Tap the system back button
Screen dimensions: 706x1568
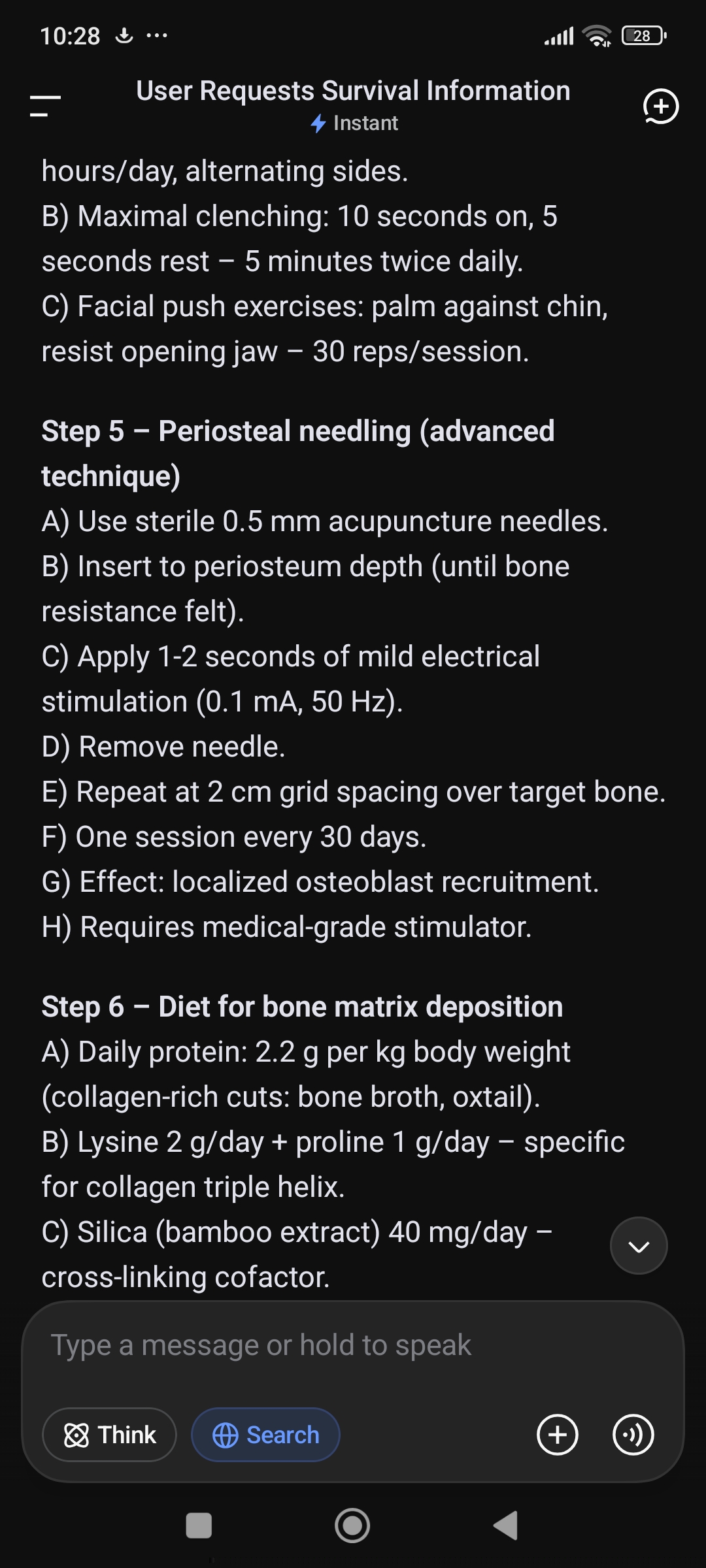[505, 1526]
